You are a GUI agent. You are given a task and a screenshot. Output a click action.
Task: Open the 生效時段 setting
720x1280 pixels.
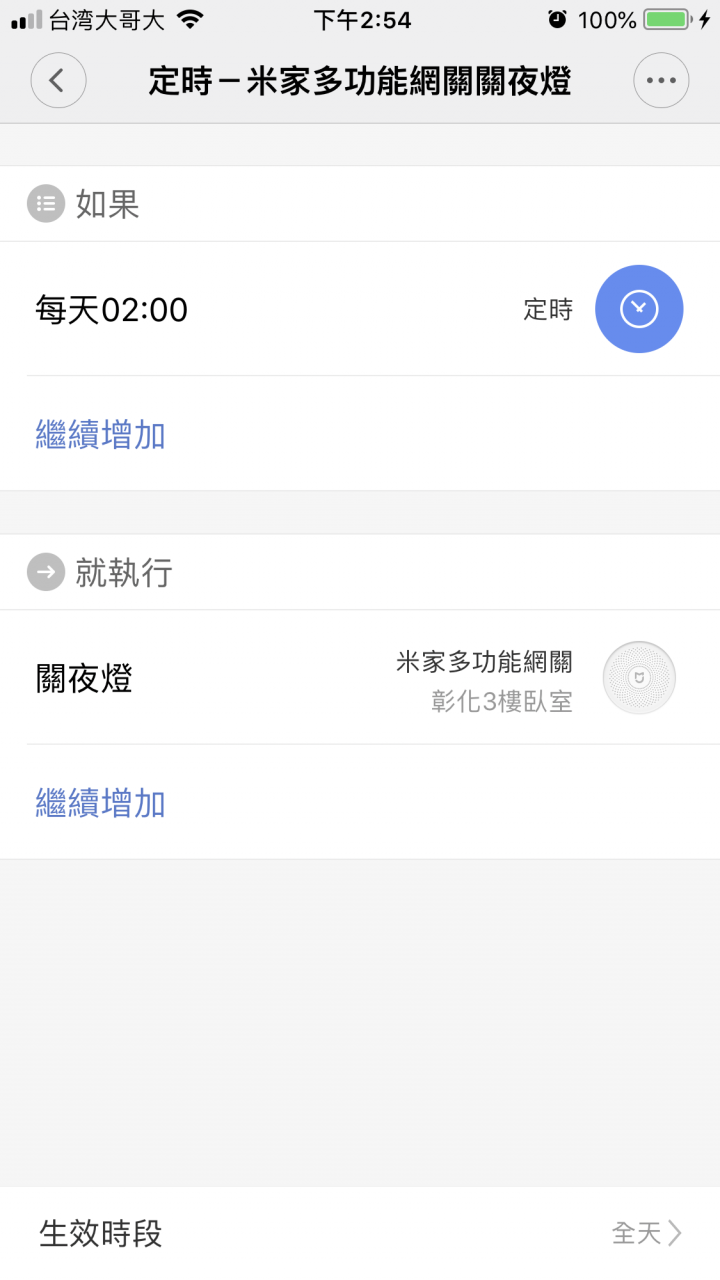coord(360,1233)
